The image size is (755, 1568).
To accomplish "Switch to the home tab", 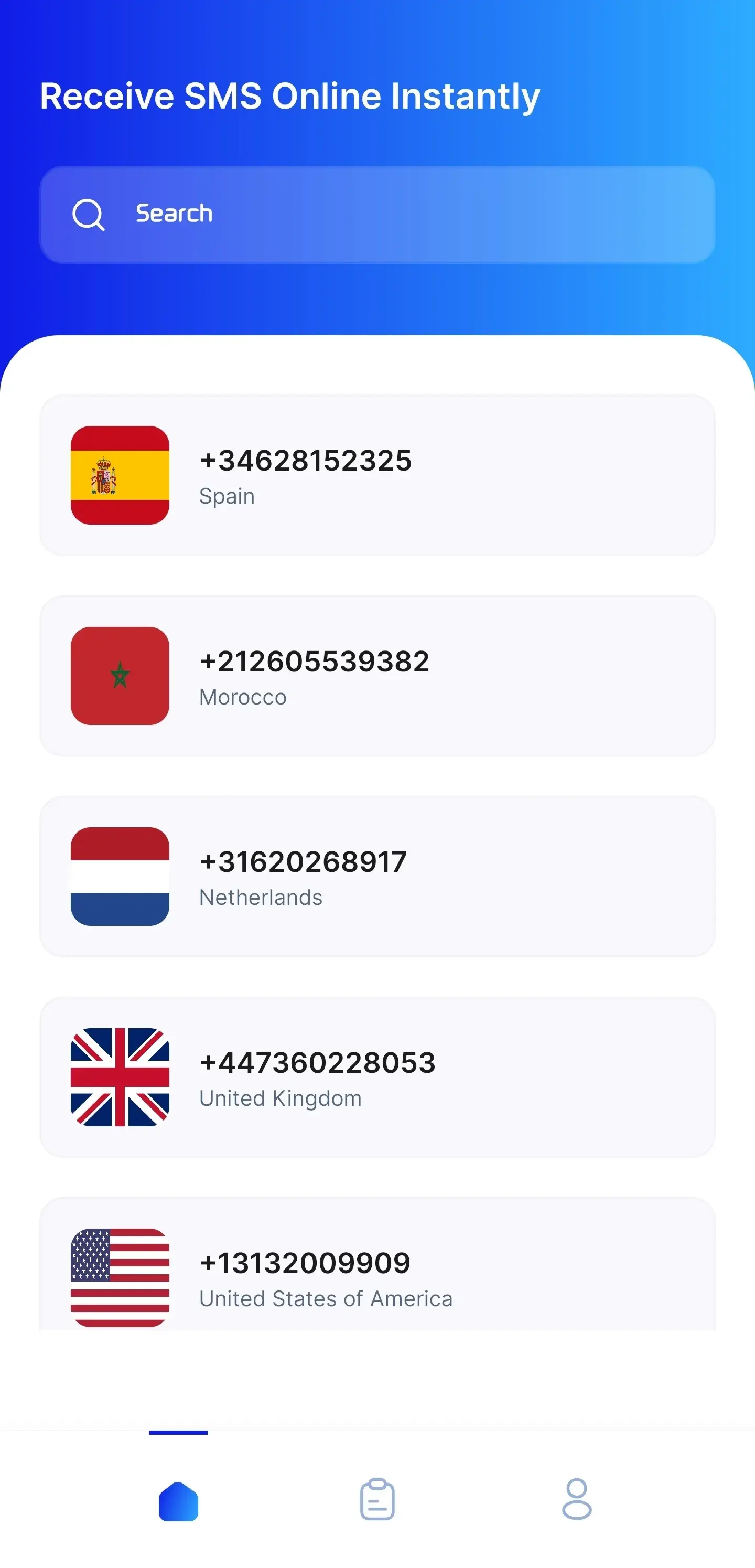I will (x=178, y=1500).
